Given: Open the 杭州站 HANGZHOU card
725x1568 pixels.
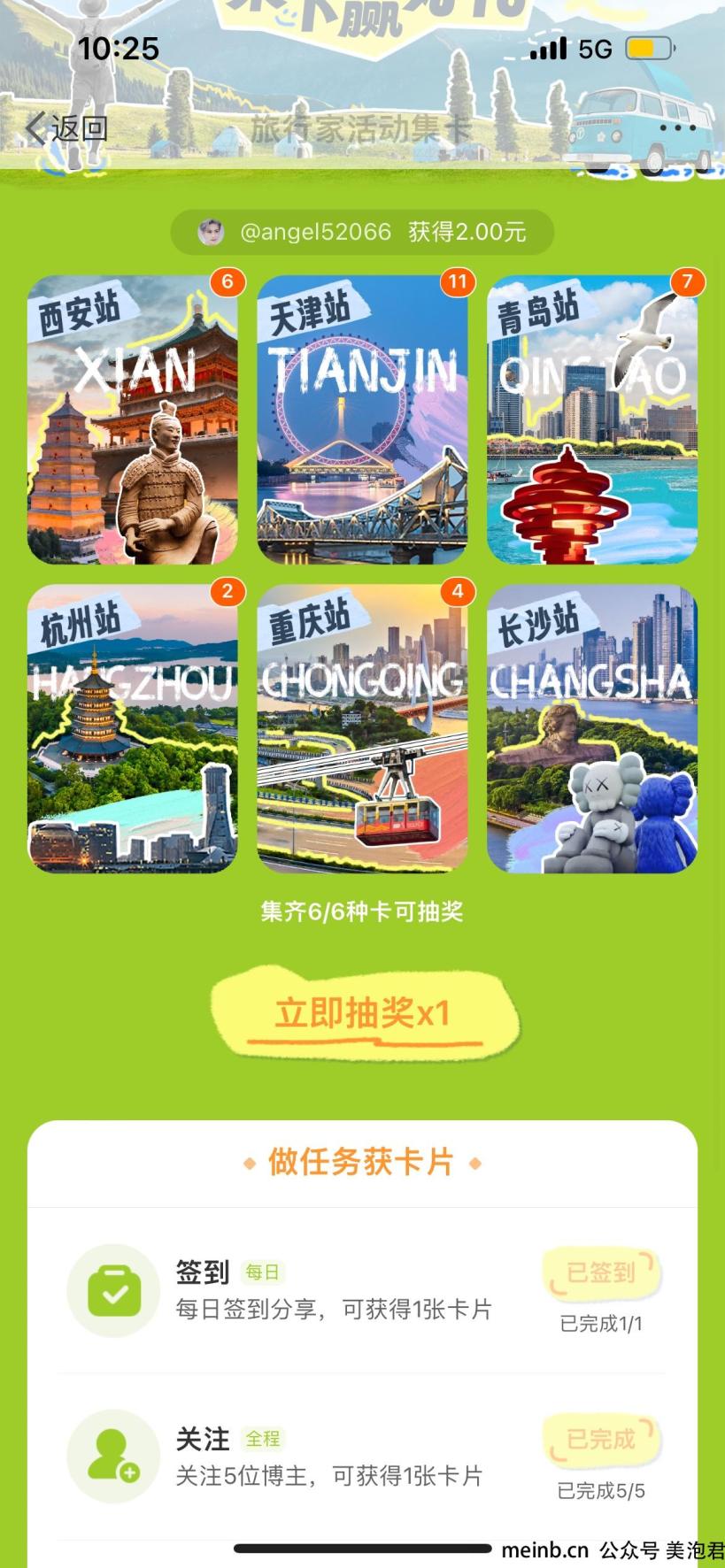Looking at the screenshot, I should [133, 729].
